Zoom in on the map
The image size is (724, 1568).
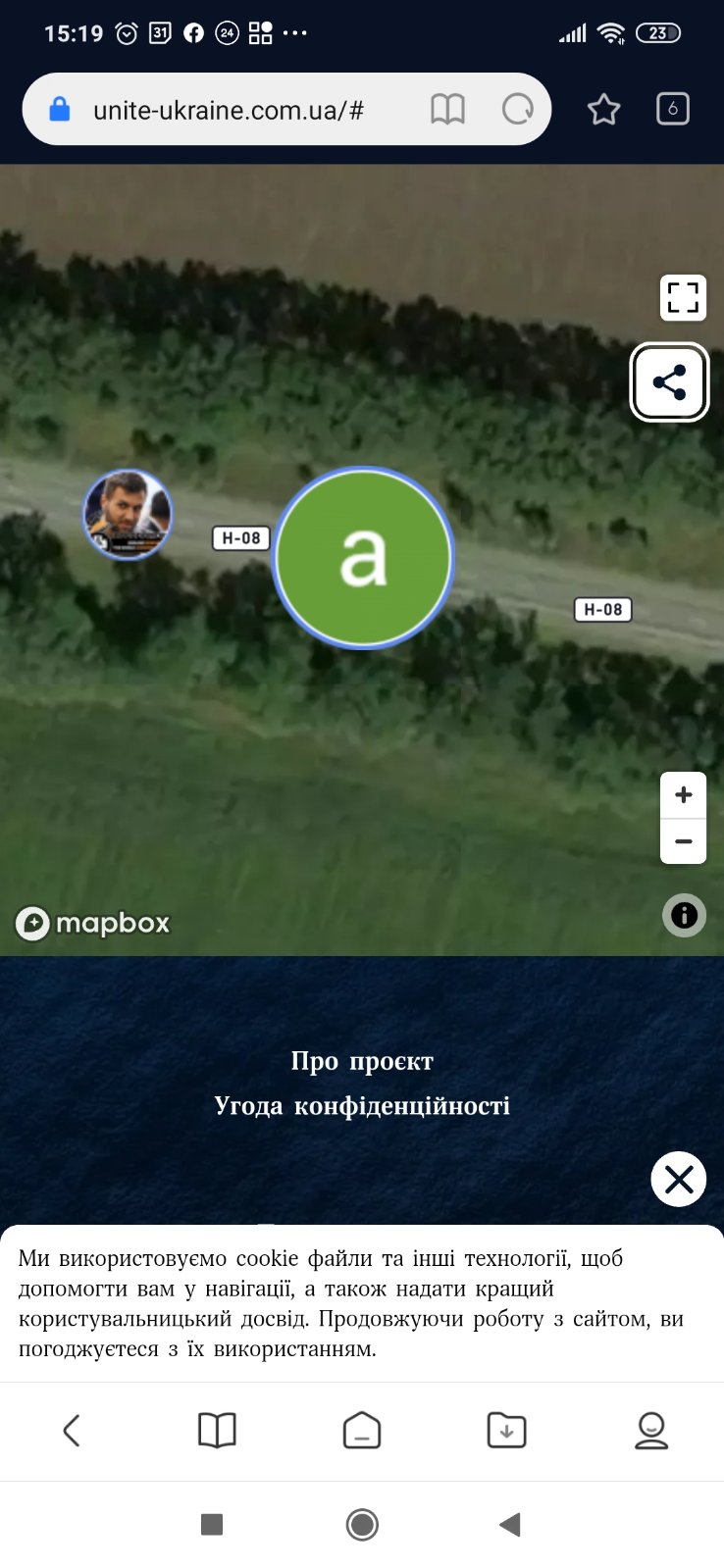(x=684, y=795)
